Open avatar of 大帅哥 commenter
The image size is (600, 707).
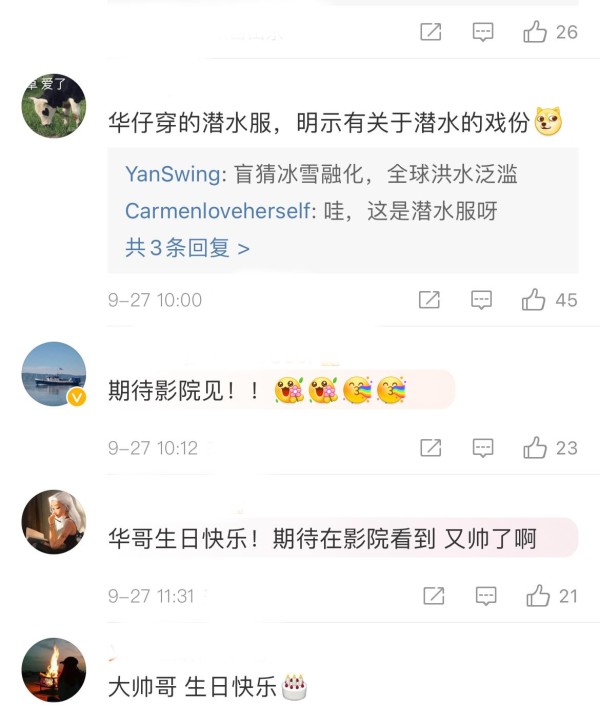(x=54, y=670)
